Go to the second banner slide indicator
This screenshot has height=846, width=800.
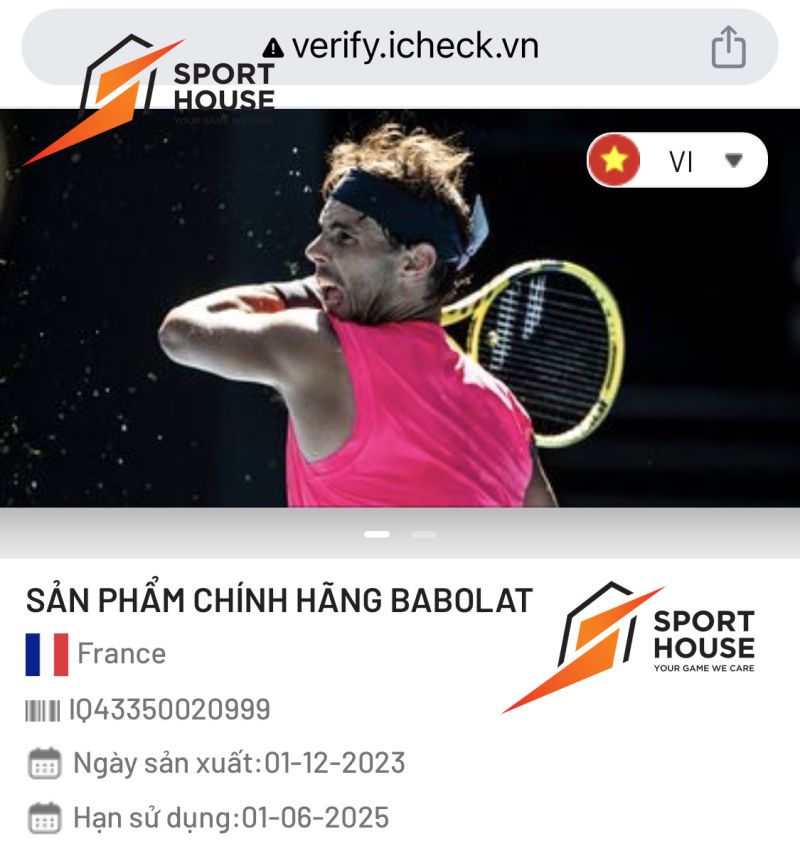pos(424,534)
